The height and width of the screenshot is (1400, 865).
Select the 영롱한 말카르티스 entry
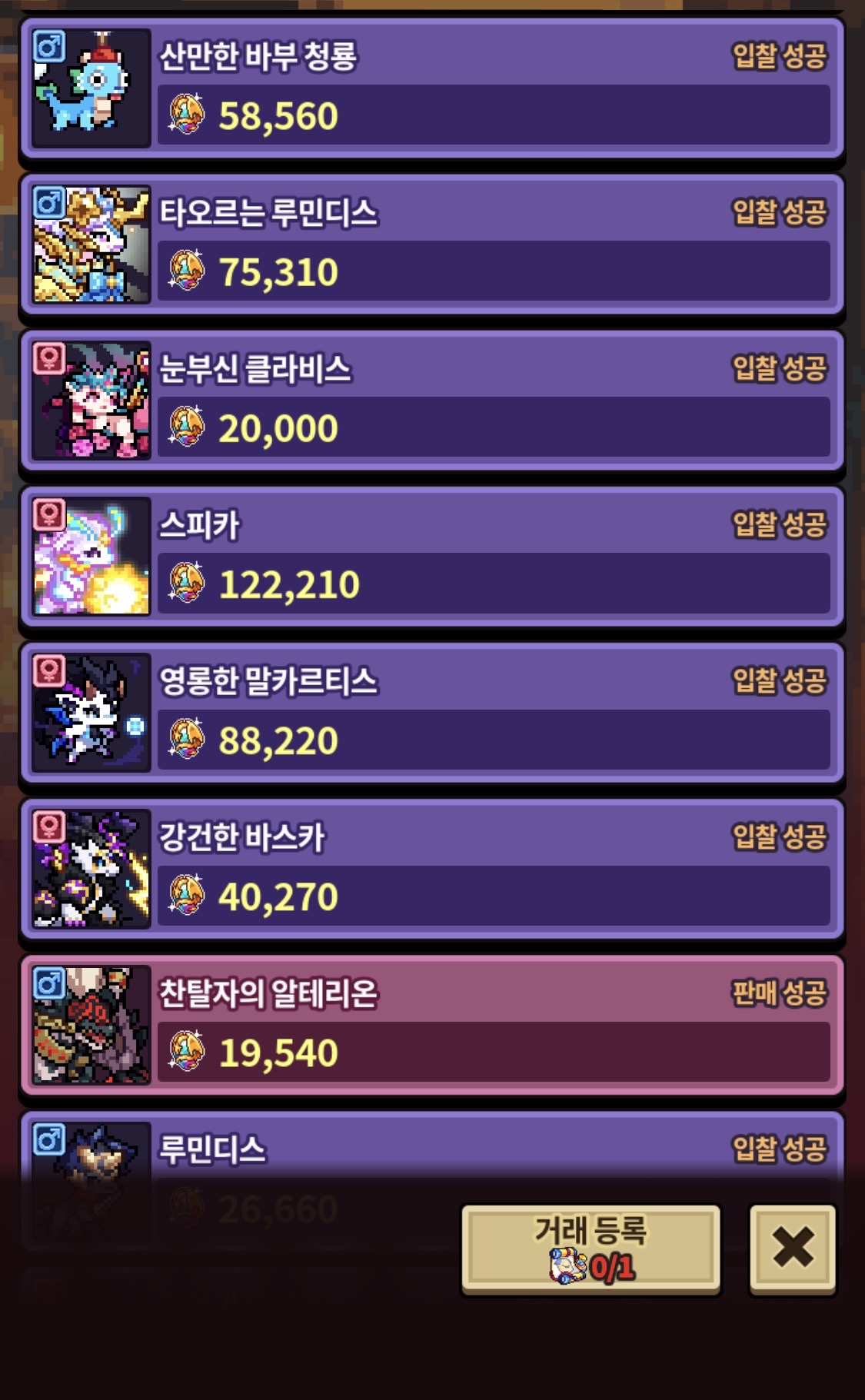432,713
